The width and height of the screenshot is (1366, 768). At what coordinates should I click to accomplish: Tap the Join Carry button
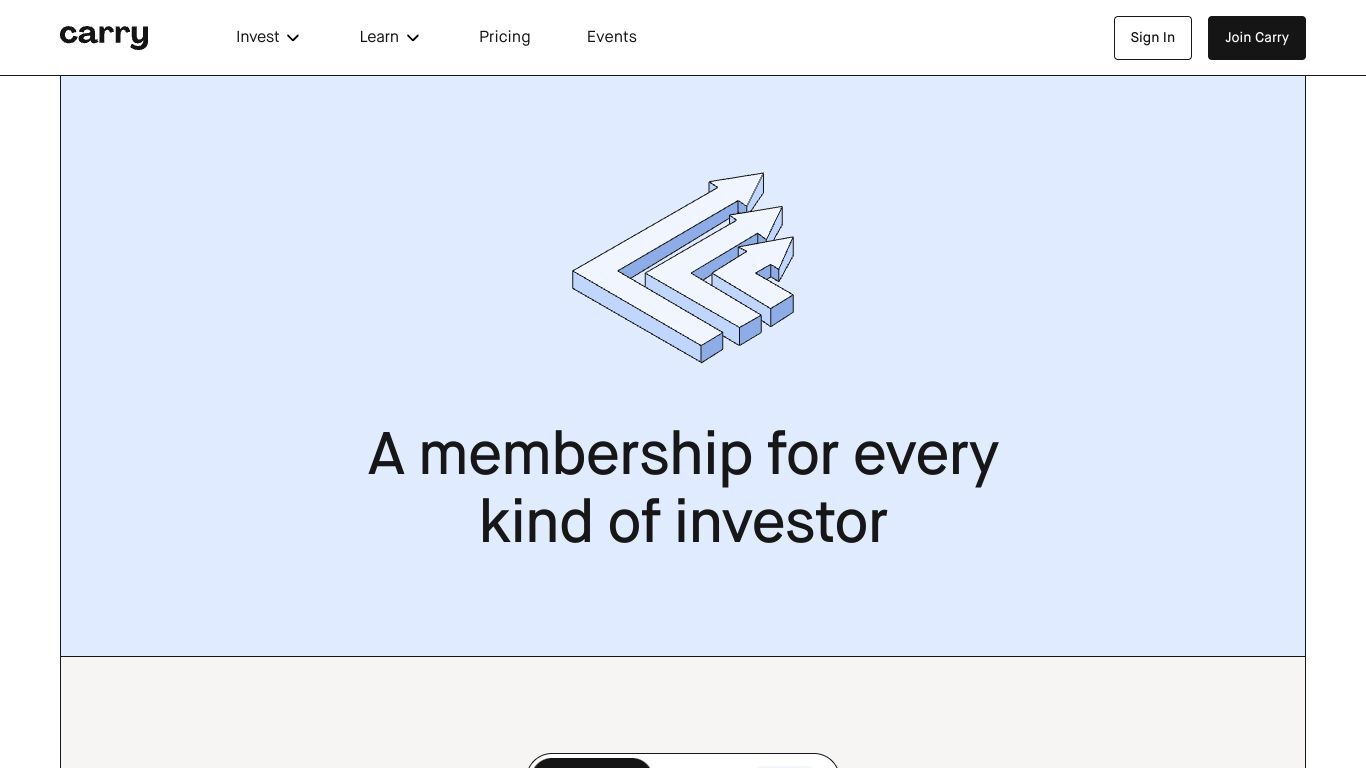1256,38
